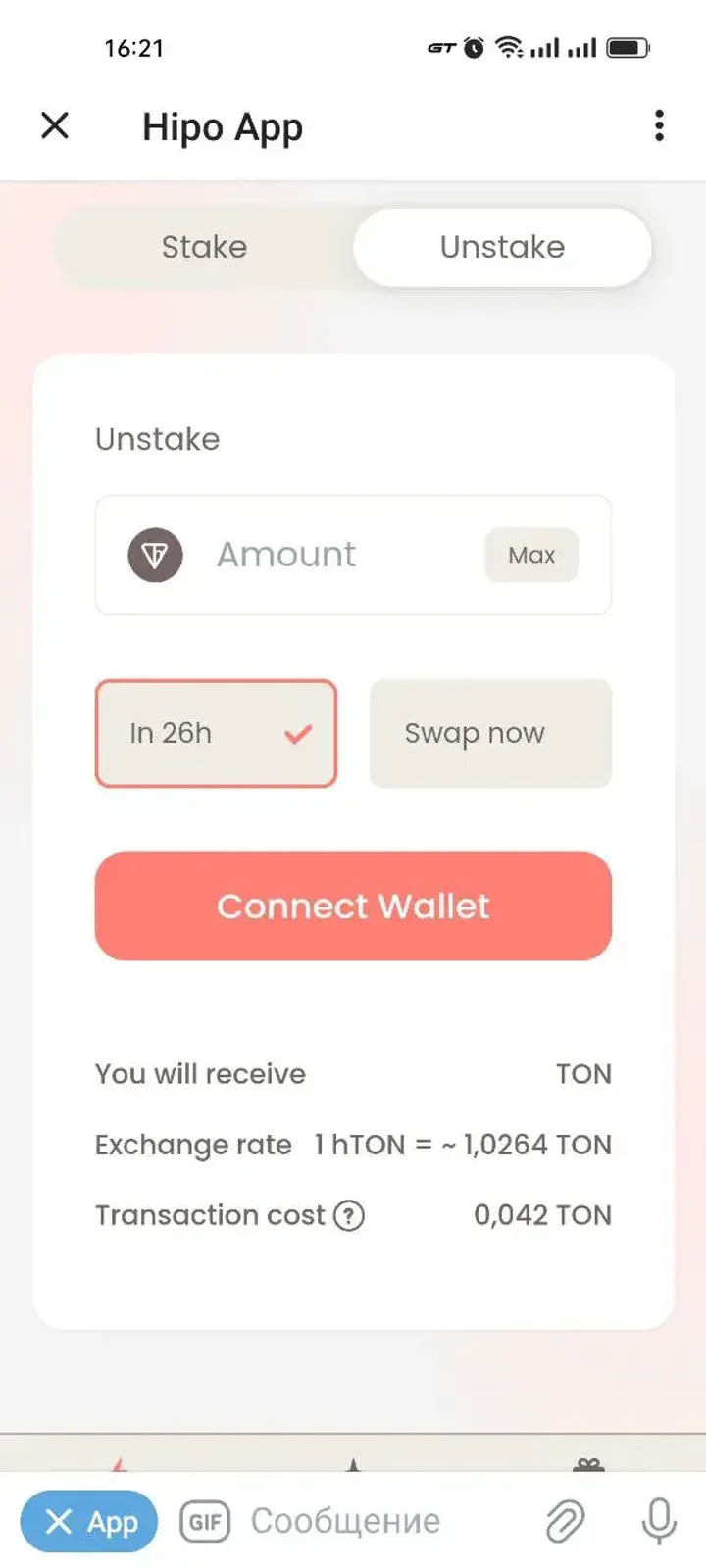Show Transaction cost help info

click(349, 1215)
